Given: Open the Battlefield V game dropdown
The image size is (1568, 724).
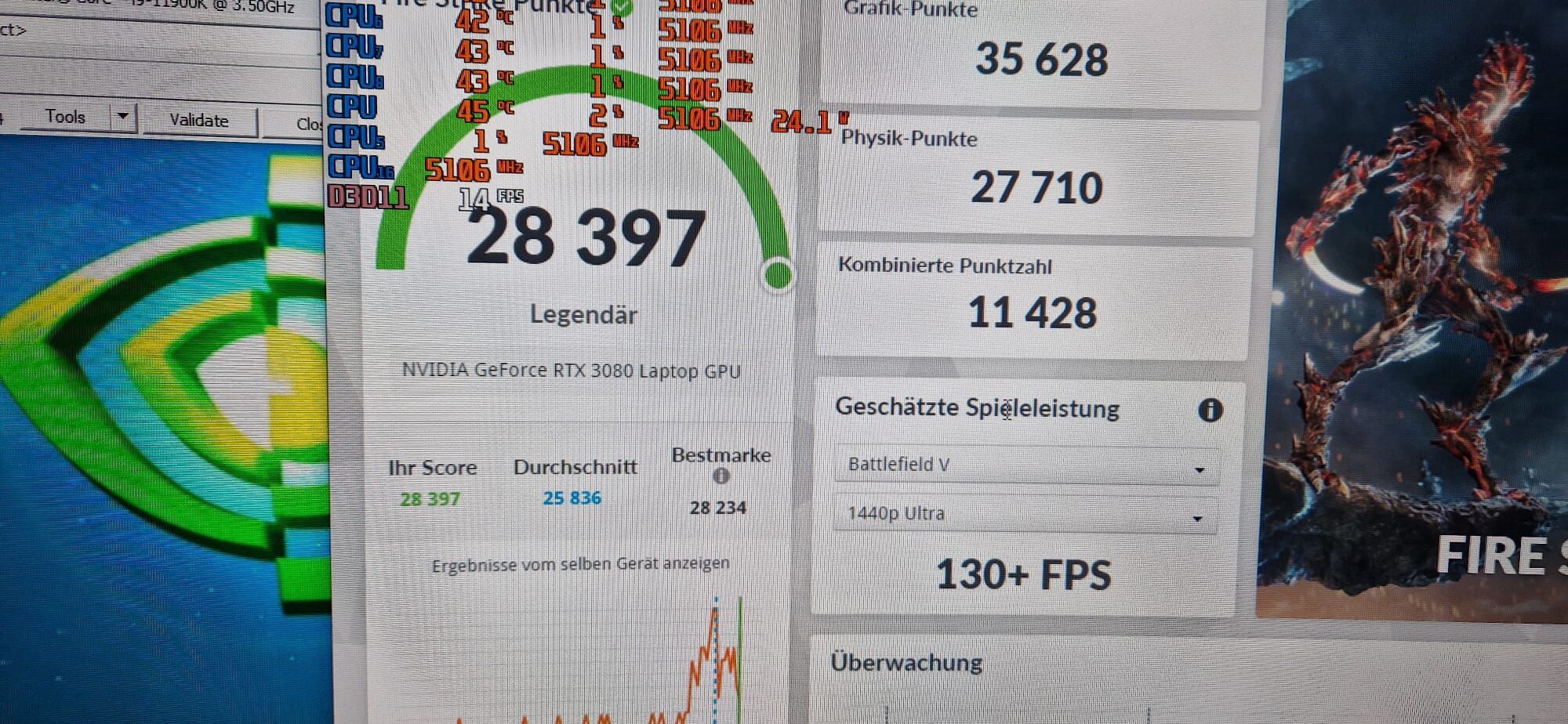Looking at the screenshot, I should click(x=1025, y=465).
